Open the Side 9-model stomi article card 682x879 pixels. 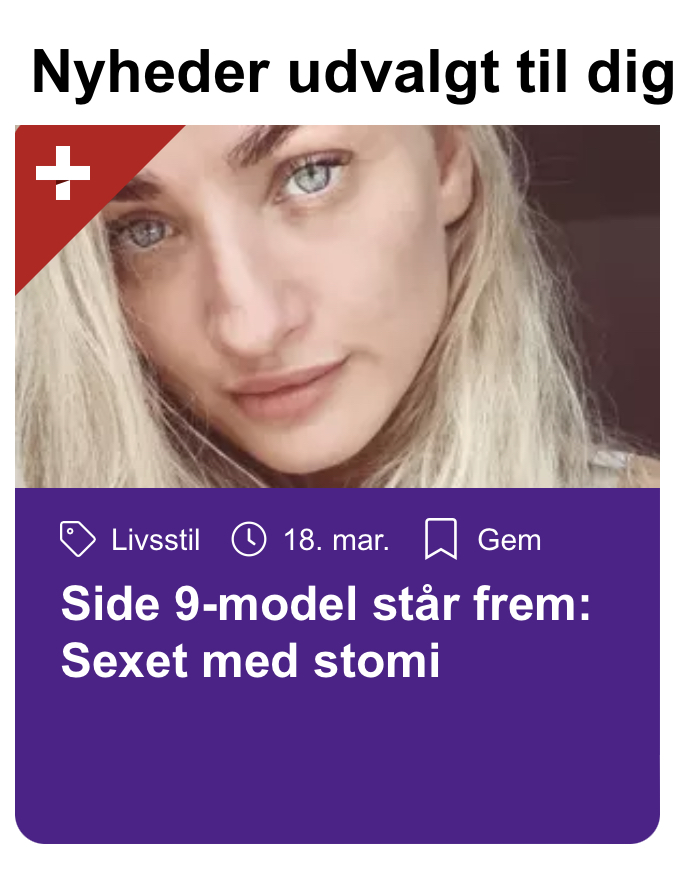326,632
